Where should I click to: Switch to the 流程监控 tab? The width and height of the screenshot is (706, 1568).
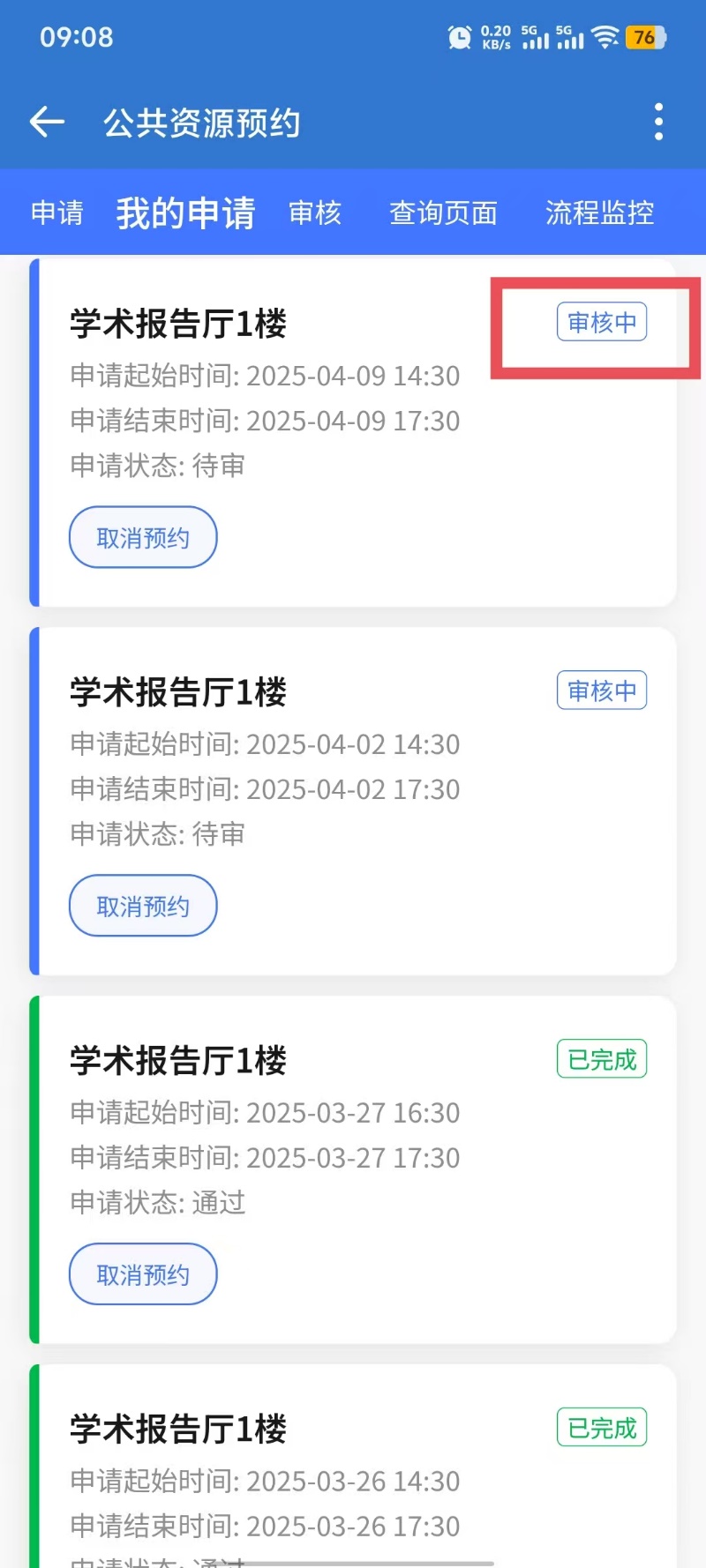click(599, 213)
